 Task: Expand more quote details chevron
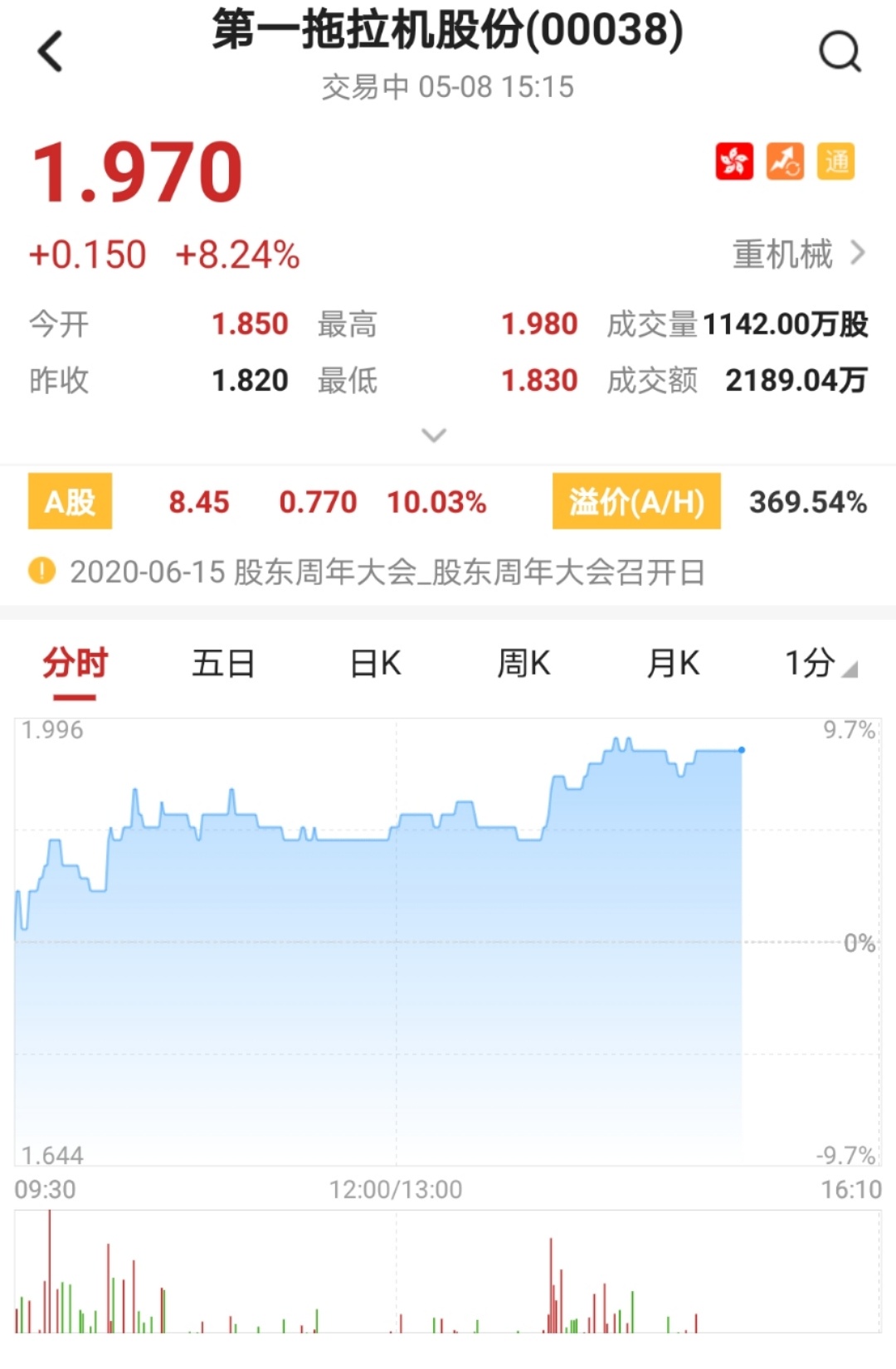pos(434,435)
